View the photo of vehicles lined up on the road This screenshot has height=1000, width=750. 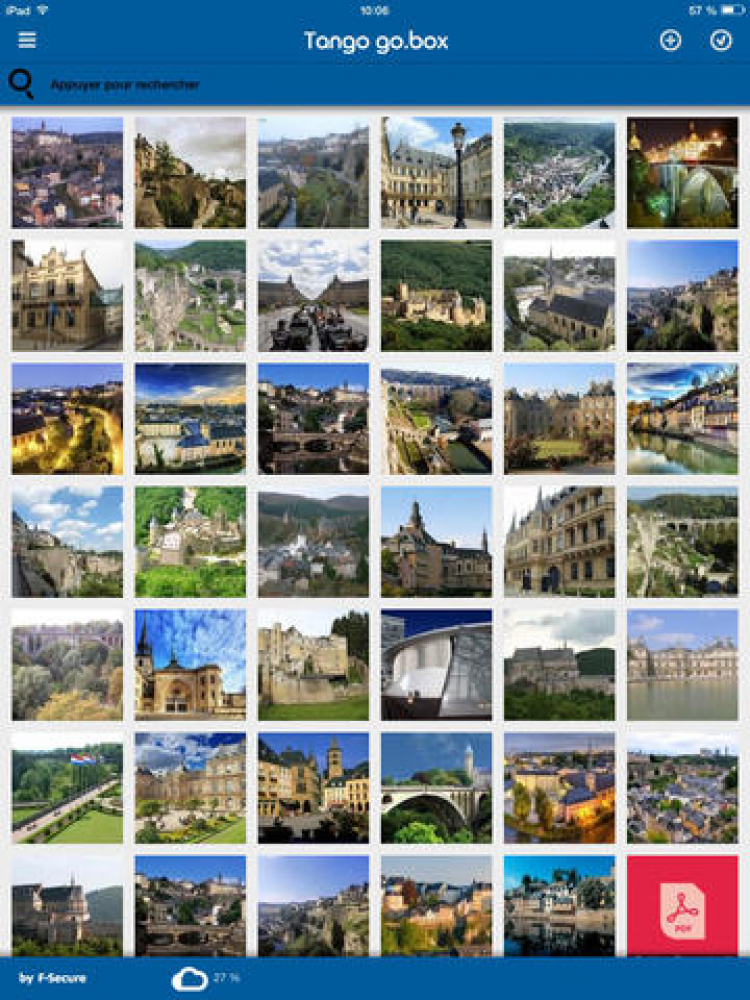313,295
